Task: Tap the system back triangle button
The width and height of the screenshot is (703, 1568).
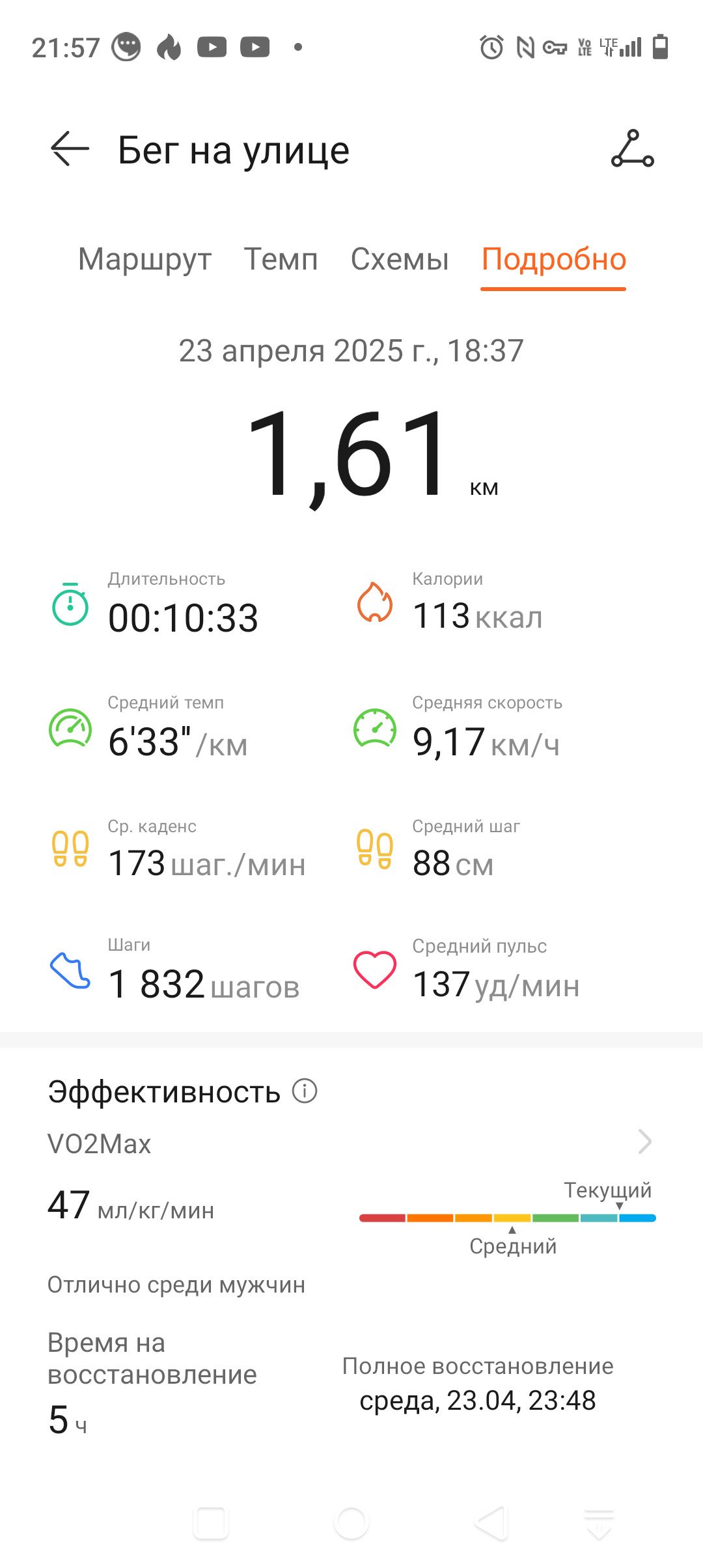Action: pos(491,1524)
